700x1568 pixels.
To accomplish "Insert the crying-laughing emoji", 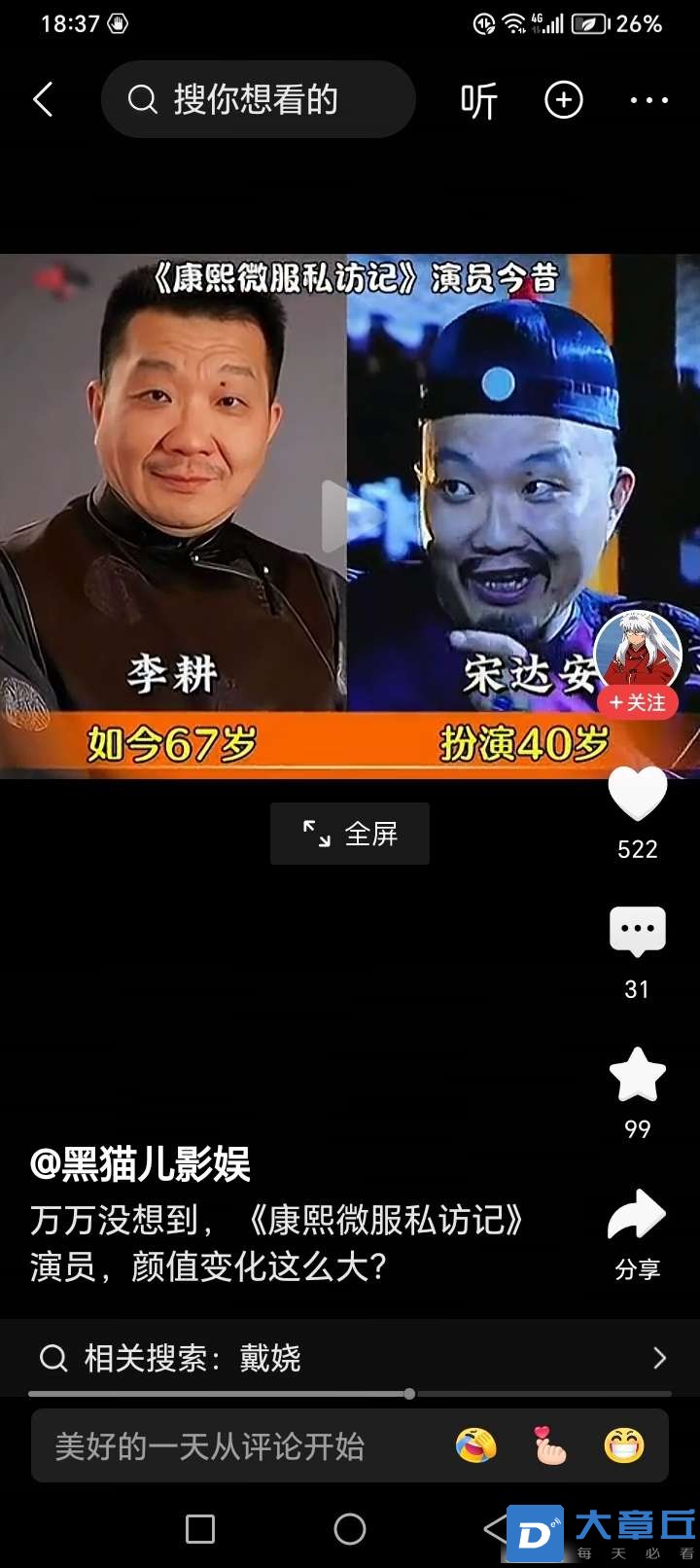I will tap(475, 1446).
